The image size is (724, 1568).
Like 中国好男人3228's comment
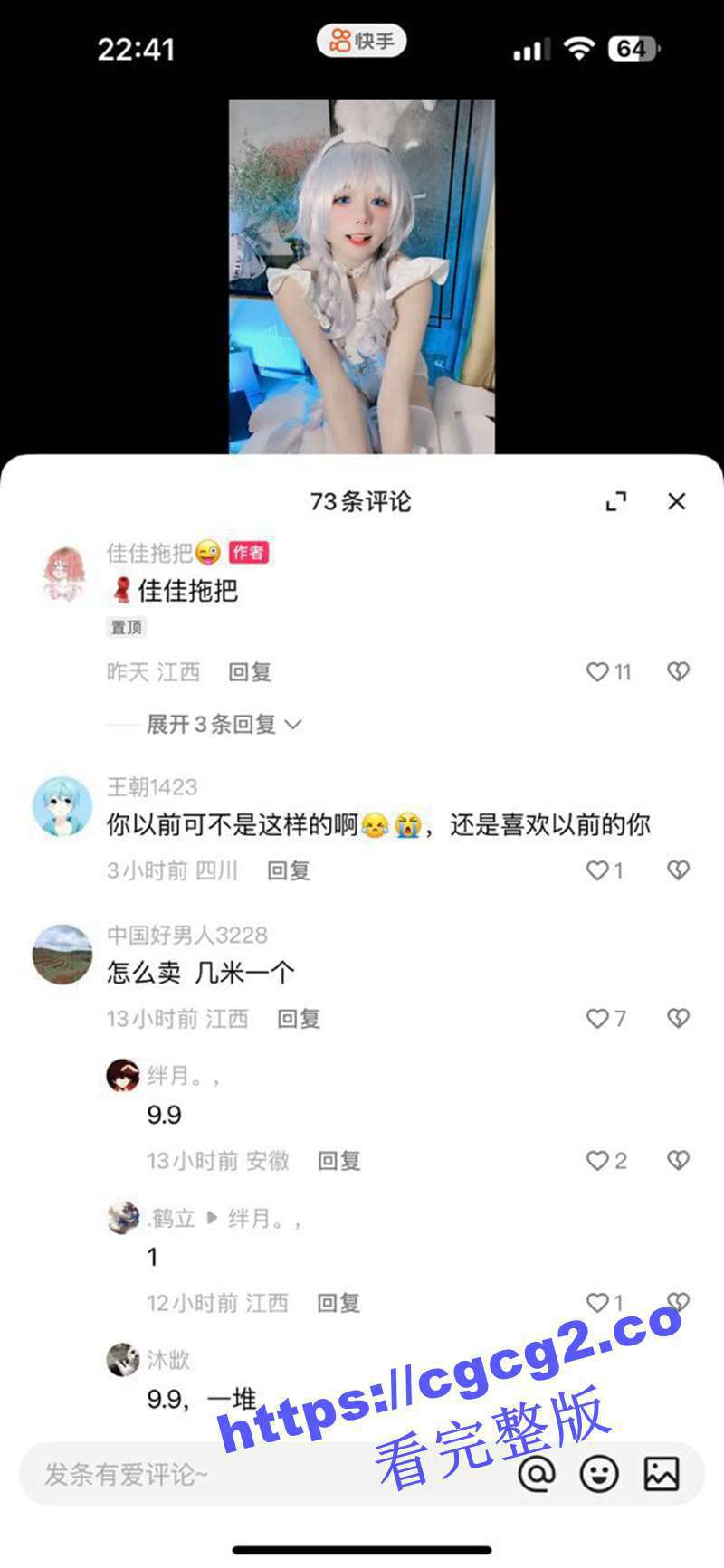pos(597,1019)
